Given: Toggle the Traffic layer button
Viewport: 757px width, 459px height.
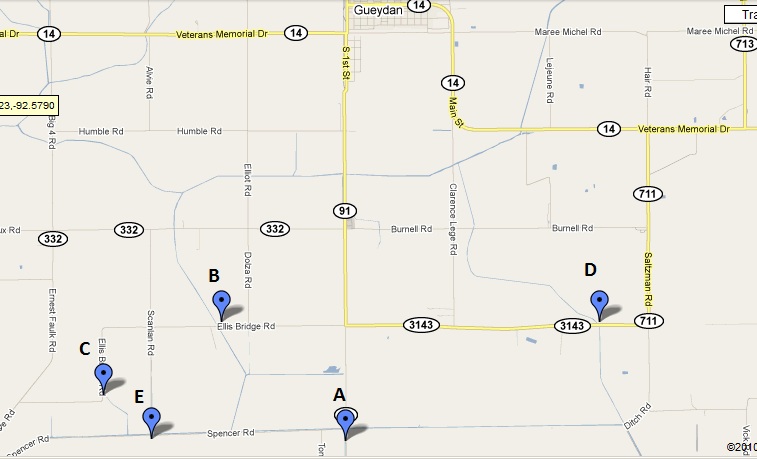Looking at the screenshot, I should coord(741,14).
